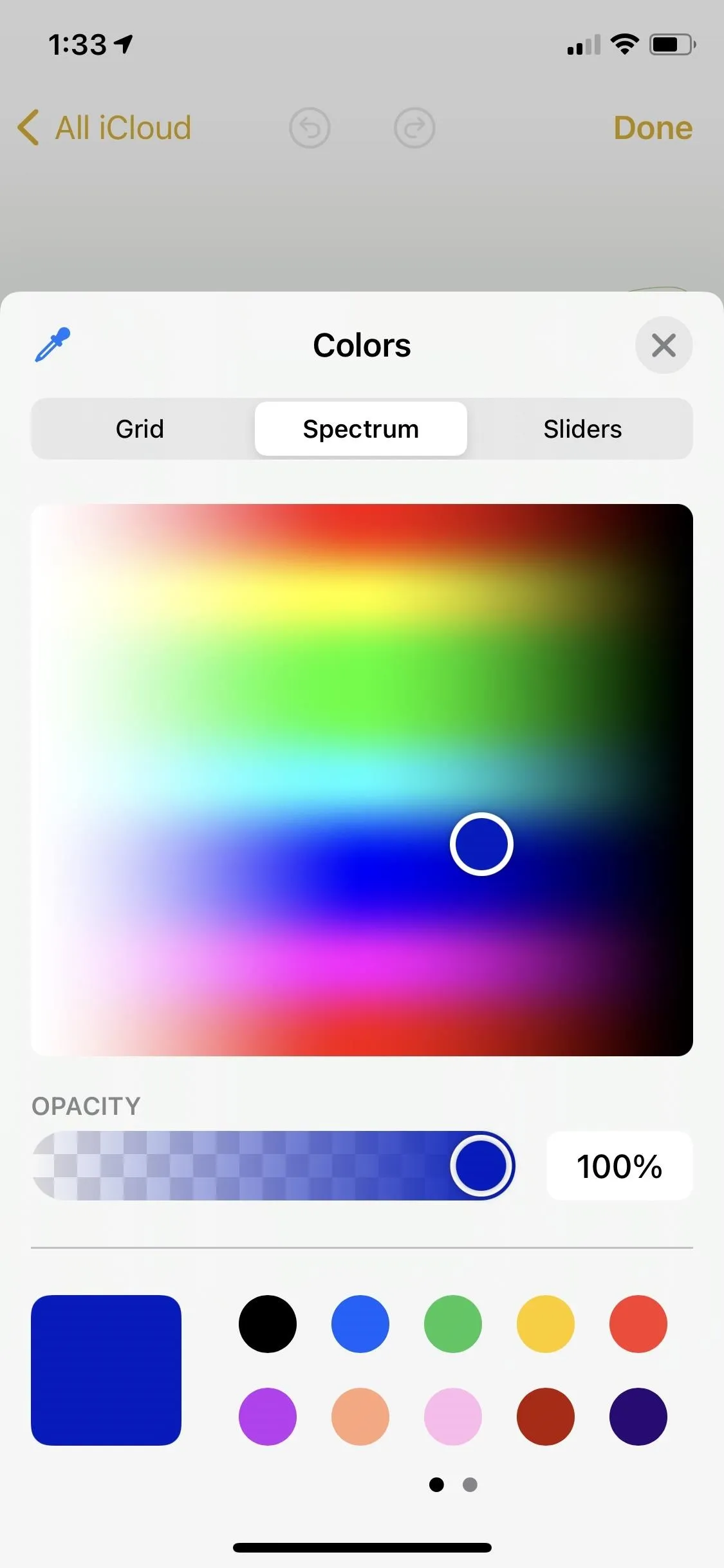Tap the opacity slider handle

[x=481, y=1165]
